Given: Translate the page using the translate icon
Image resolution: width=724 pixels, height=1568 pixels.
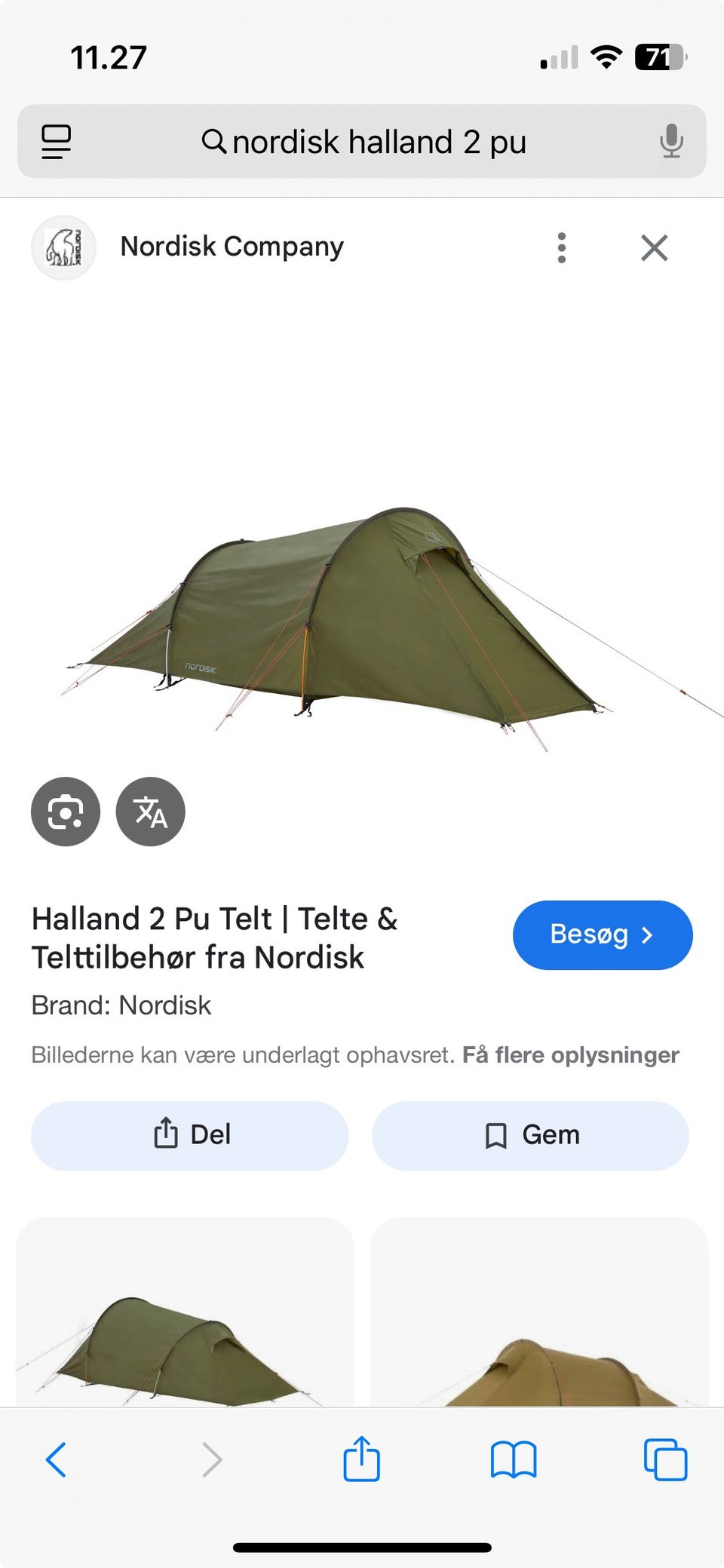Looking at the screenshot, I should 149,812.
